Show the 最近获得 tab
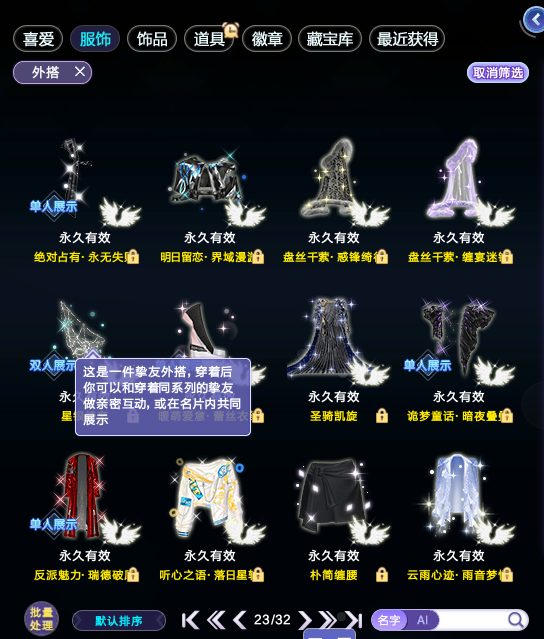Viewport: 544px width, 639px height. click(x=407, y=39)
